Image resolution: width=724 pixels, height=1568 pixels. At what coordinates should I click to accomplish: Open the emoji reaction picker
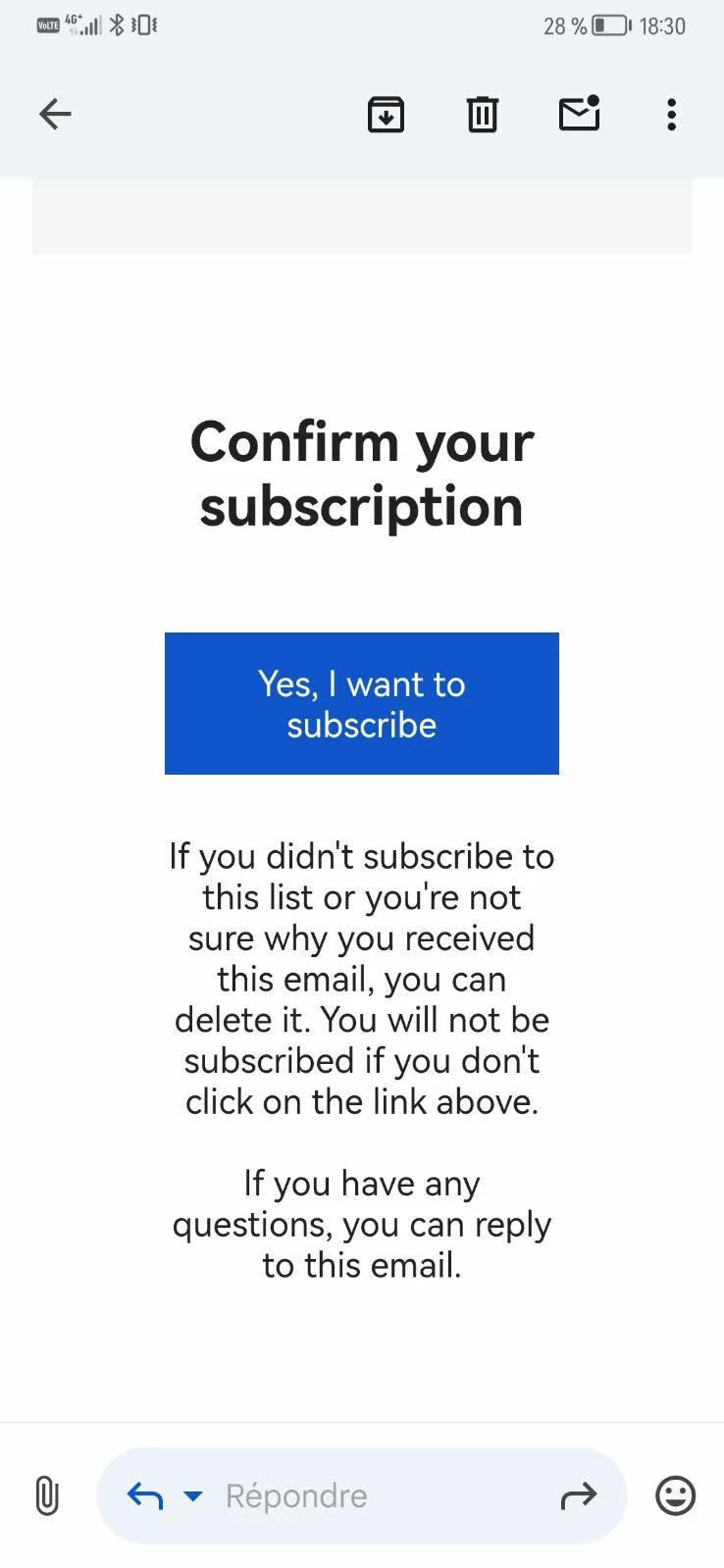click(675, 1495)
